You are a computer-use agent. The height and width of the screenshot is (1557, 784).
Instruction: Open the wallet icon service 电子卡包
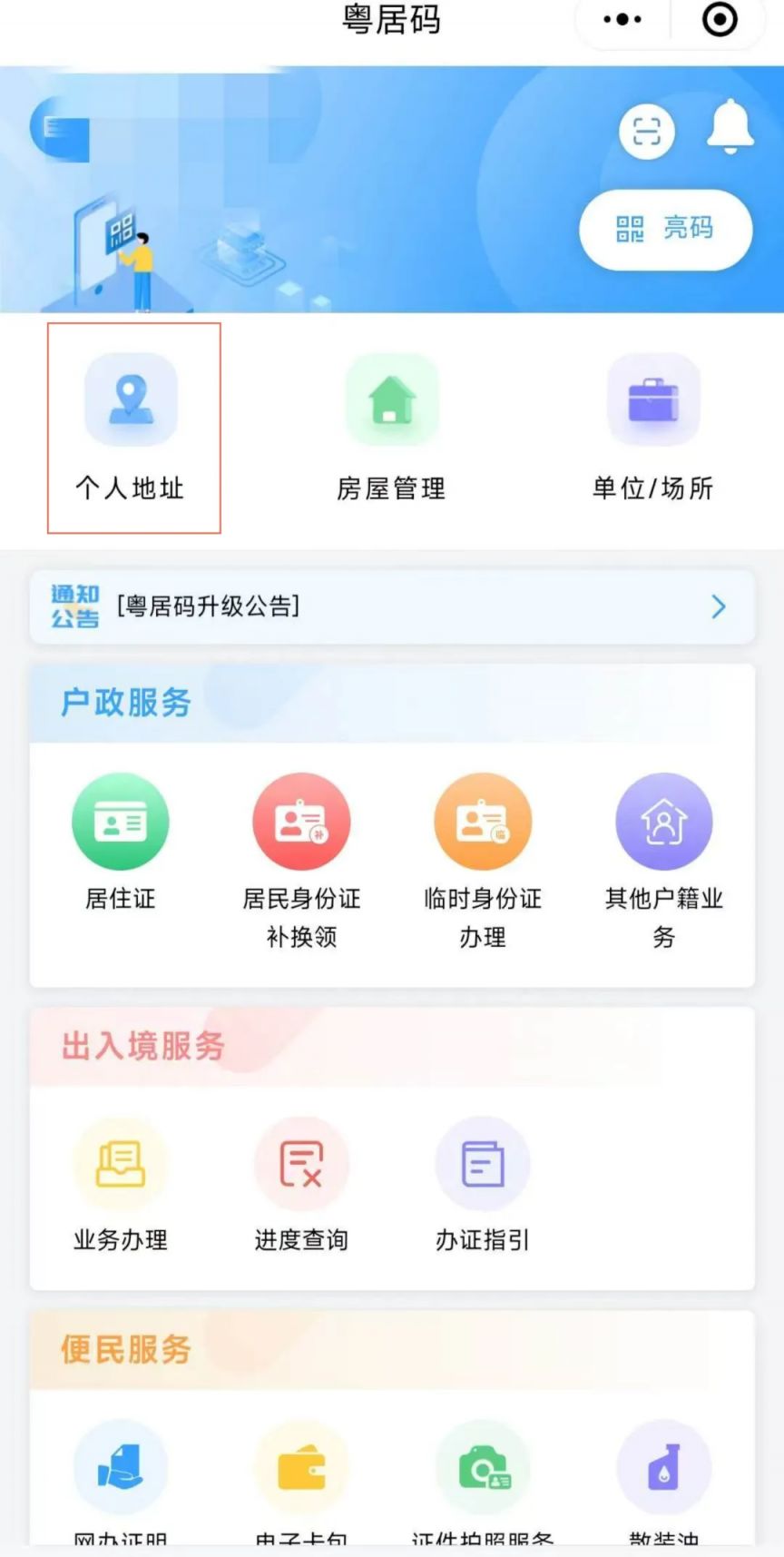pyautogui.click(x=301, y=1475)
